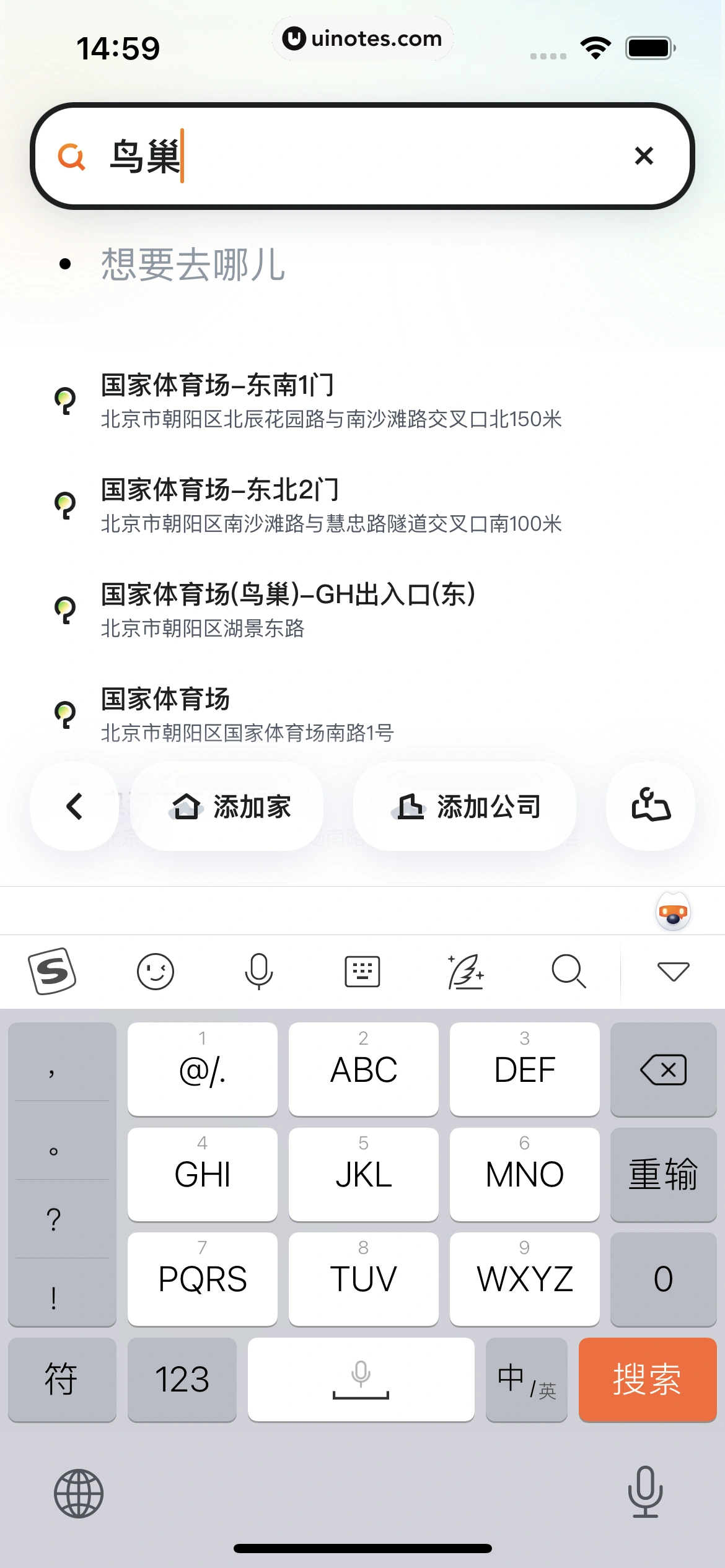The image size is (725, 1568).
Task: Open the map location picker icon
Action: pyautogui.click(x=649, y=806)
